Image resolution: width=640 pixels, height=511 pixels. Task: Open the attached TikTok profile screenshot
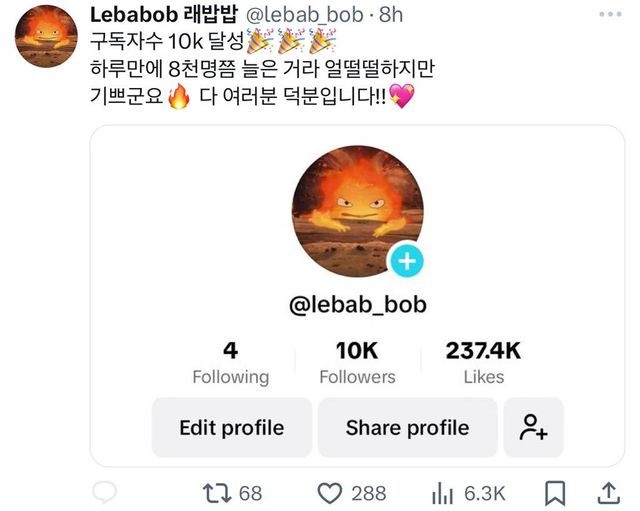pos(357,295)
